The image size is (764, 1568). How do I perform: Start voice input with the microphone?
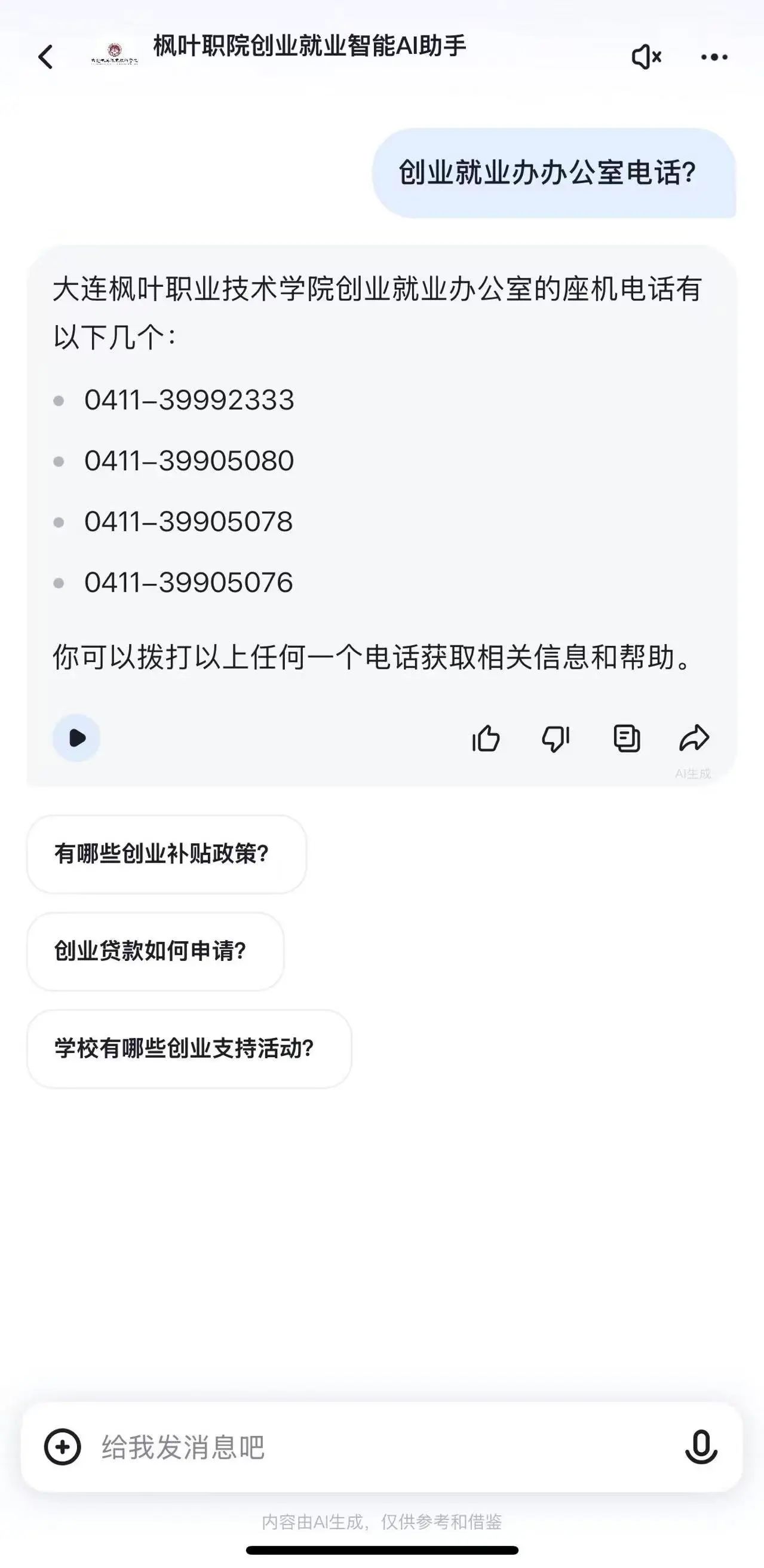point(701,1447)
